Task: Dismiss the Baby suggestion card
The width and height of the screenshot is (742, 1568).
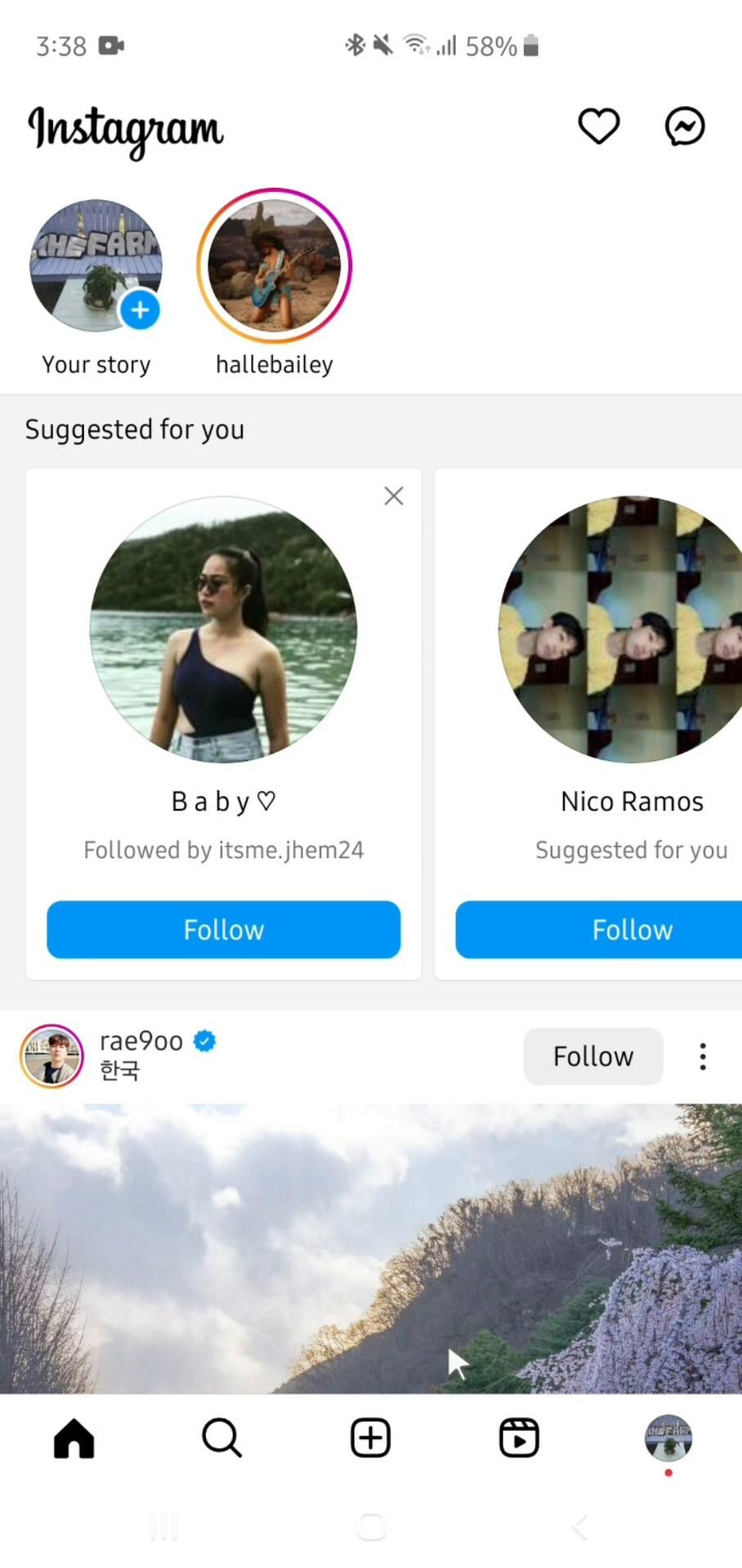Action: tap(394, 496)
